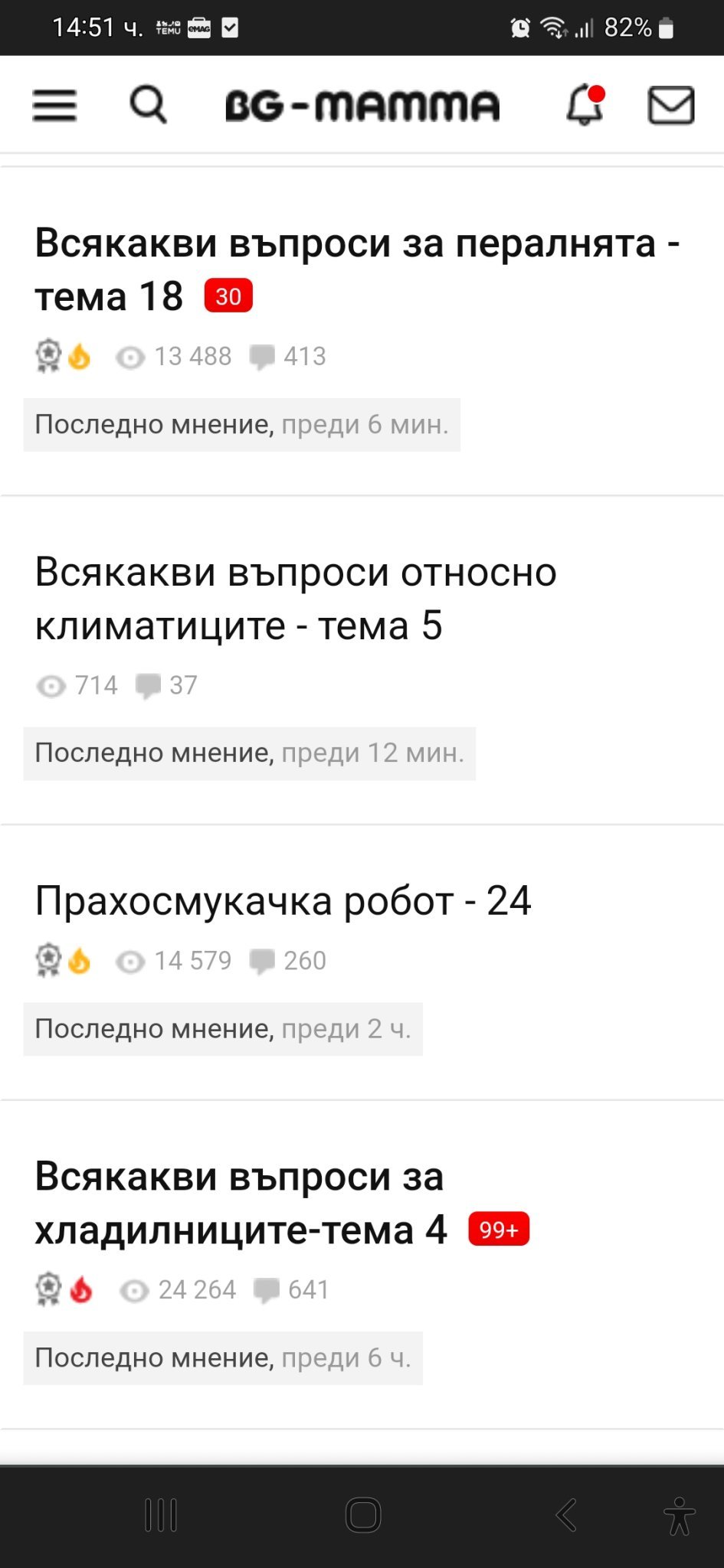Go to BG-Mamma homepage via logo

pyautogui.click(x=362, y=105)
